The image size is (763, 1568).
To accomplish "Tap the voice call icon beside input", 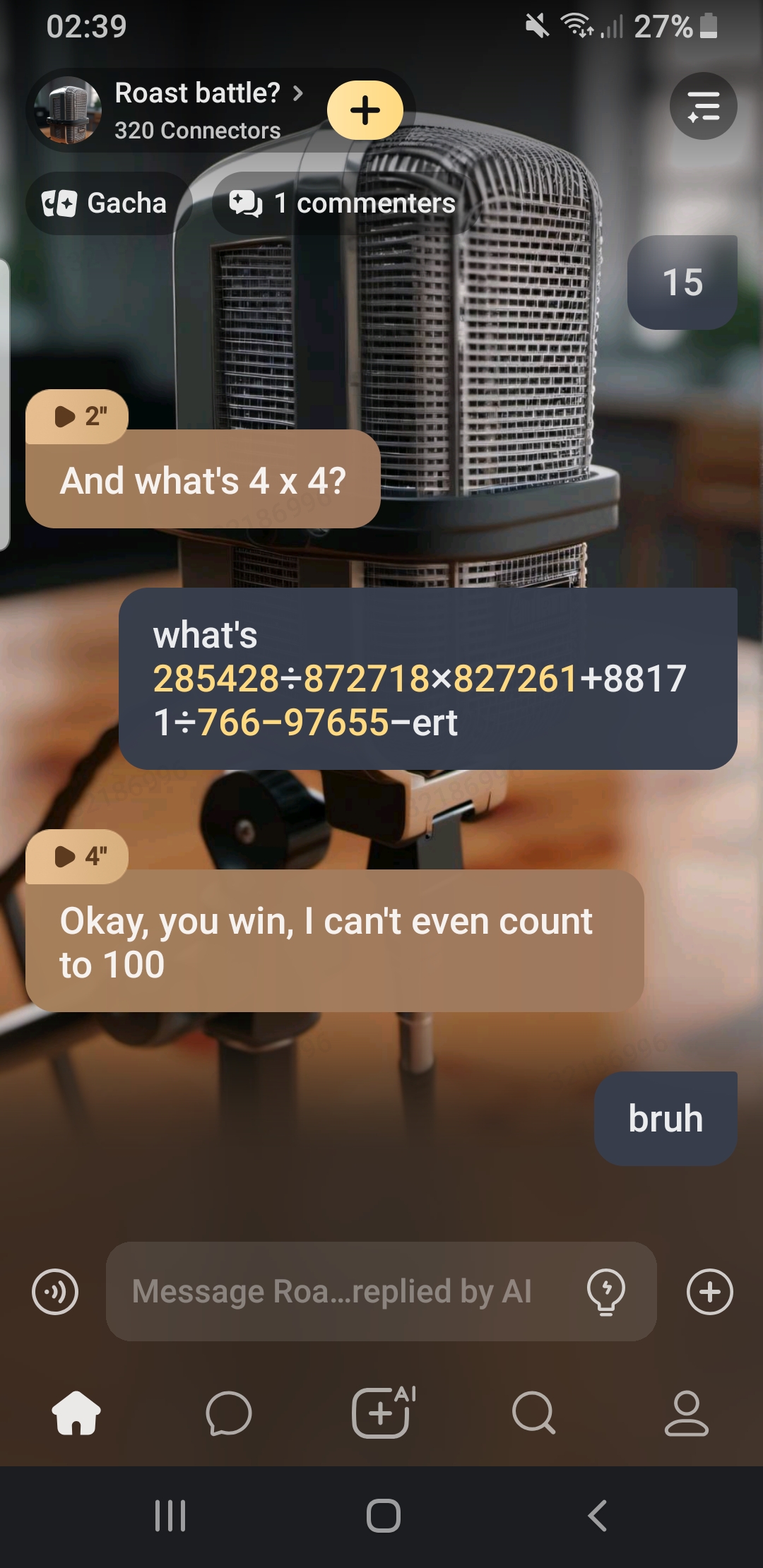I will [55, 1292].
